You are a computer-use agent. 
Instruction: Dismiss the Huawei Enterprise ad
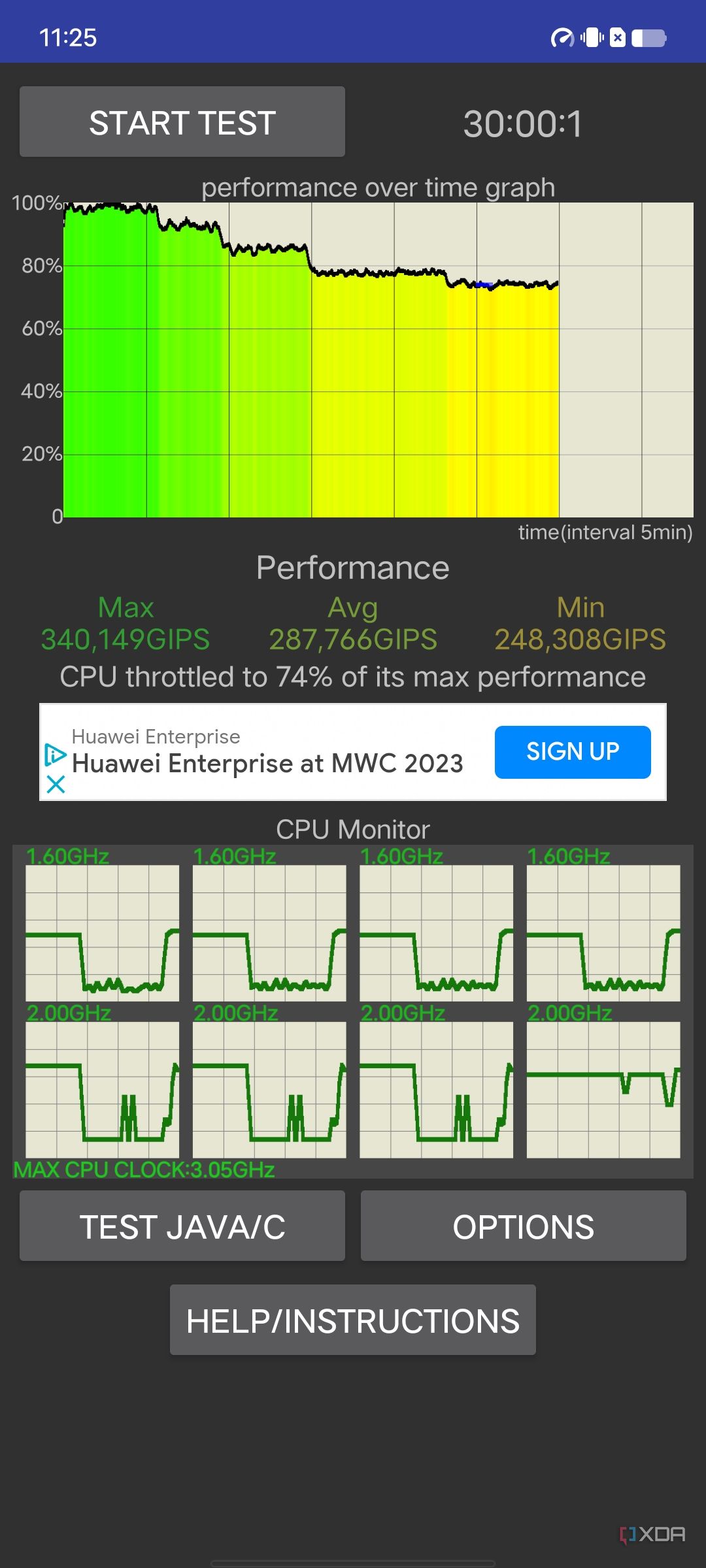pos(56,784)
